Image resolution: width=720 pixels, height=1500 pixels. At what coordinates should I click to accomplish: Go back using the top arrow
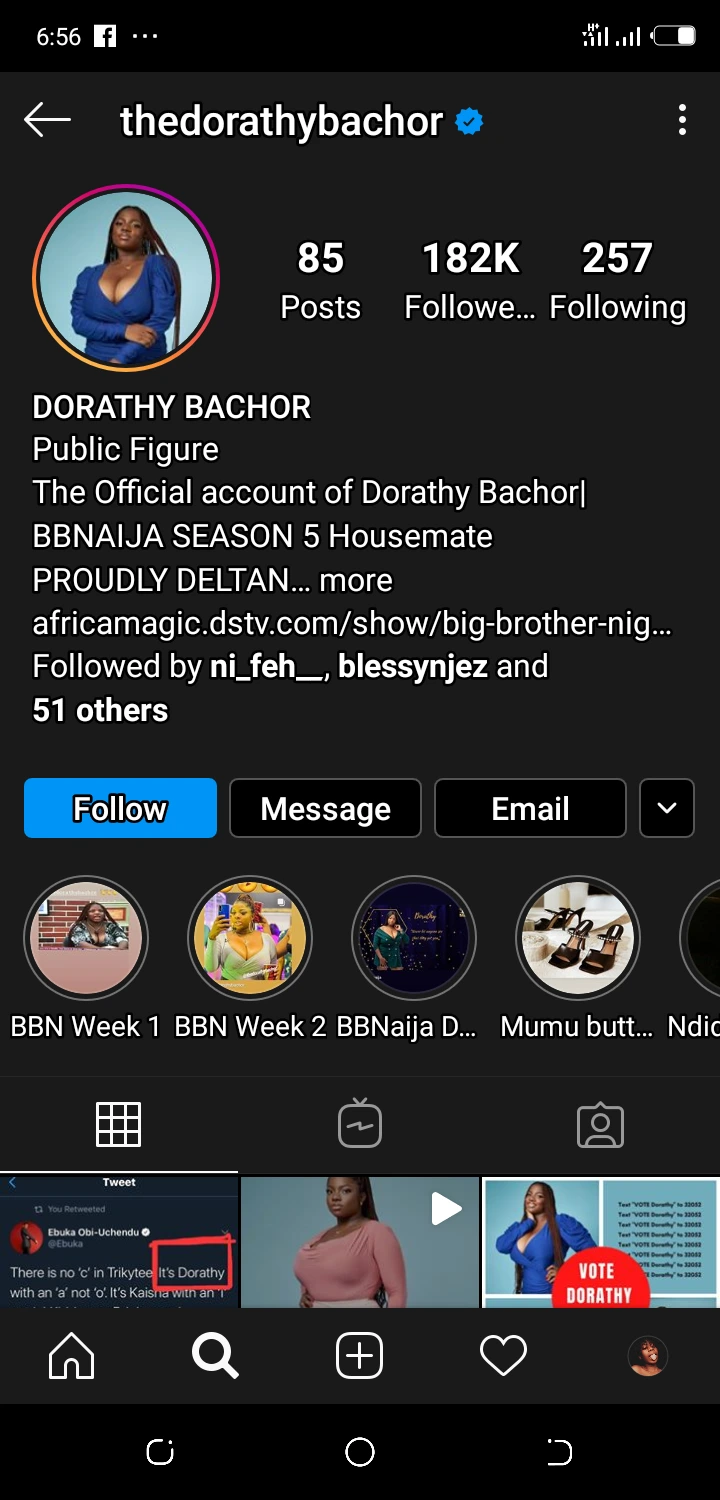pyautogui.click(x=47, y=121)
